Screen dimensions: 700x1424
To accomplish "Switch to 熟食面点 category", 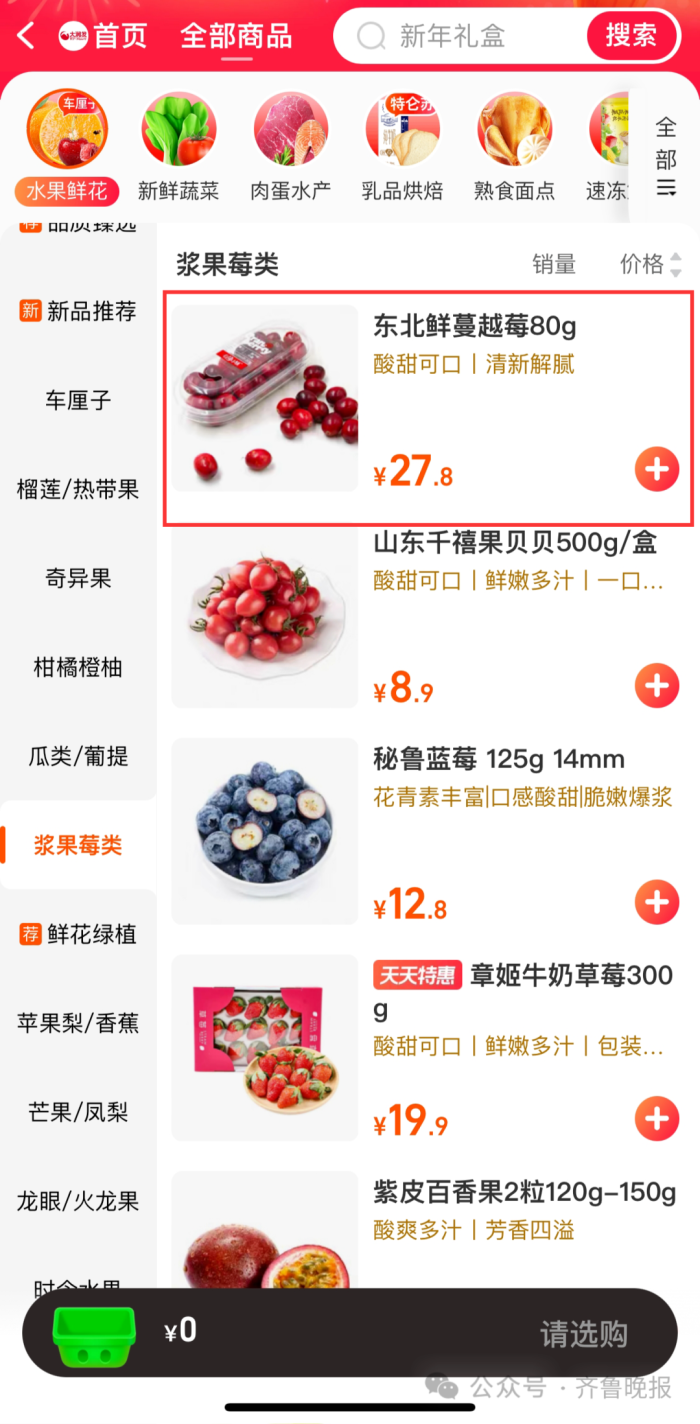I will (x=514, y=146).
